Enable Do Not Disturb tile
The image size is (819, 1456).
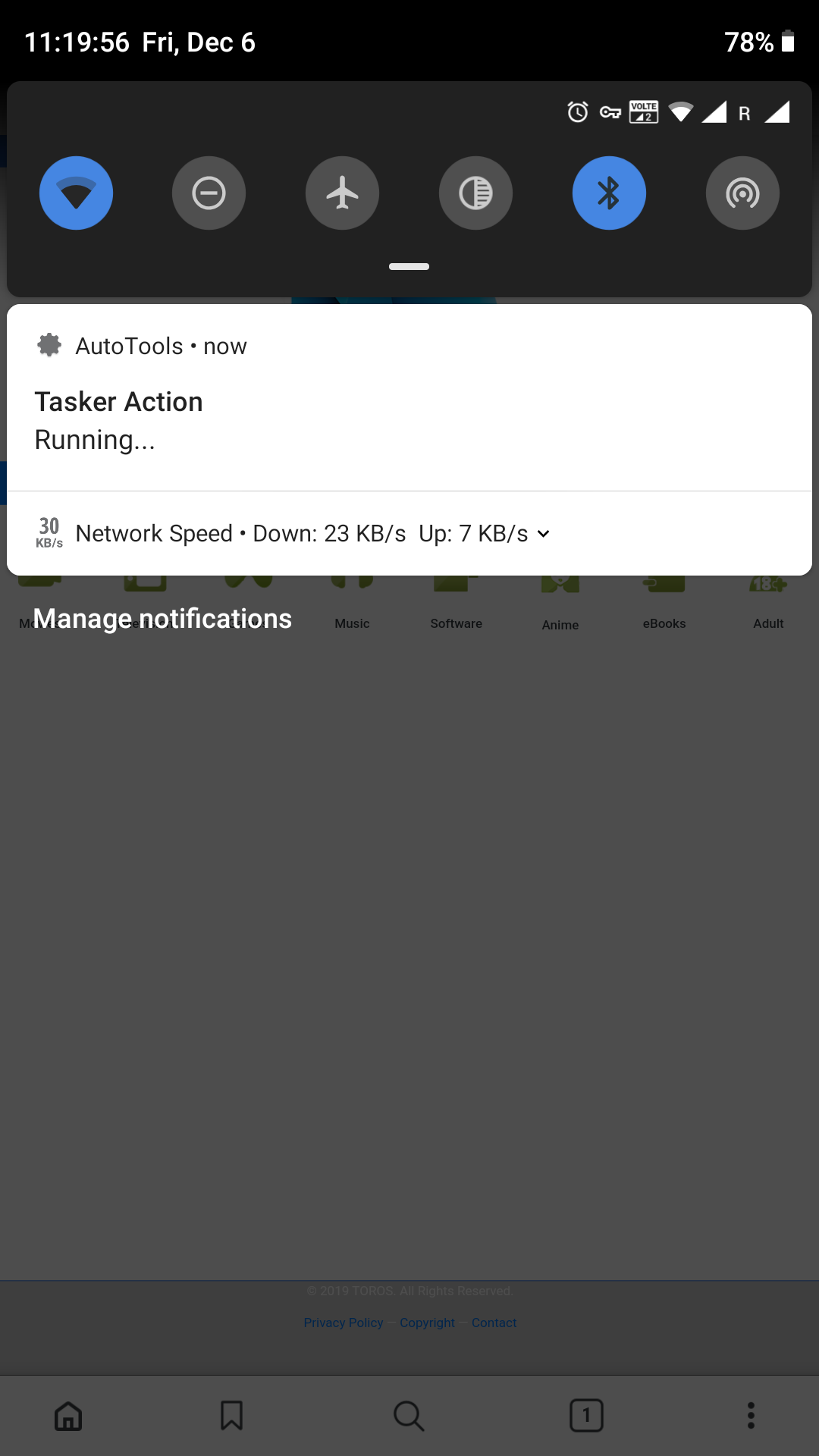click(x=209, y=193)
